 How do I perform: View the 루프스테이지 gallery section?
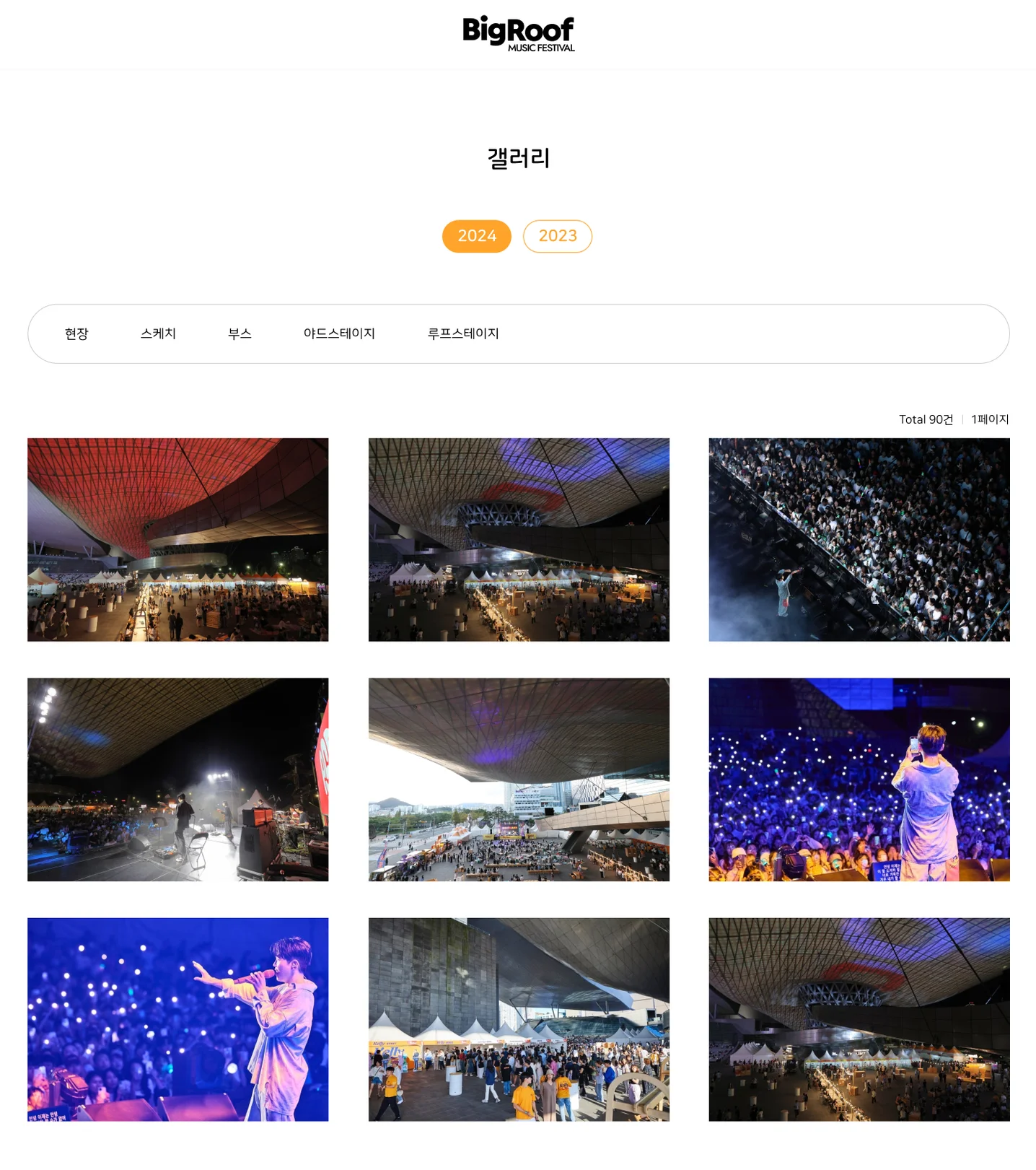464,333
